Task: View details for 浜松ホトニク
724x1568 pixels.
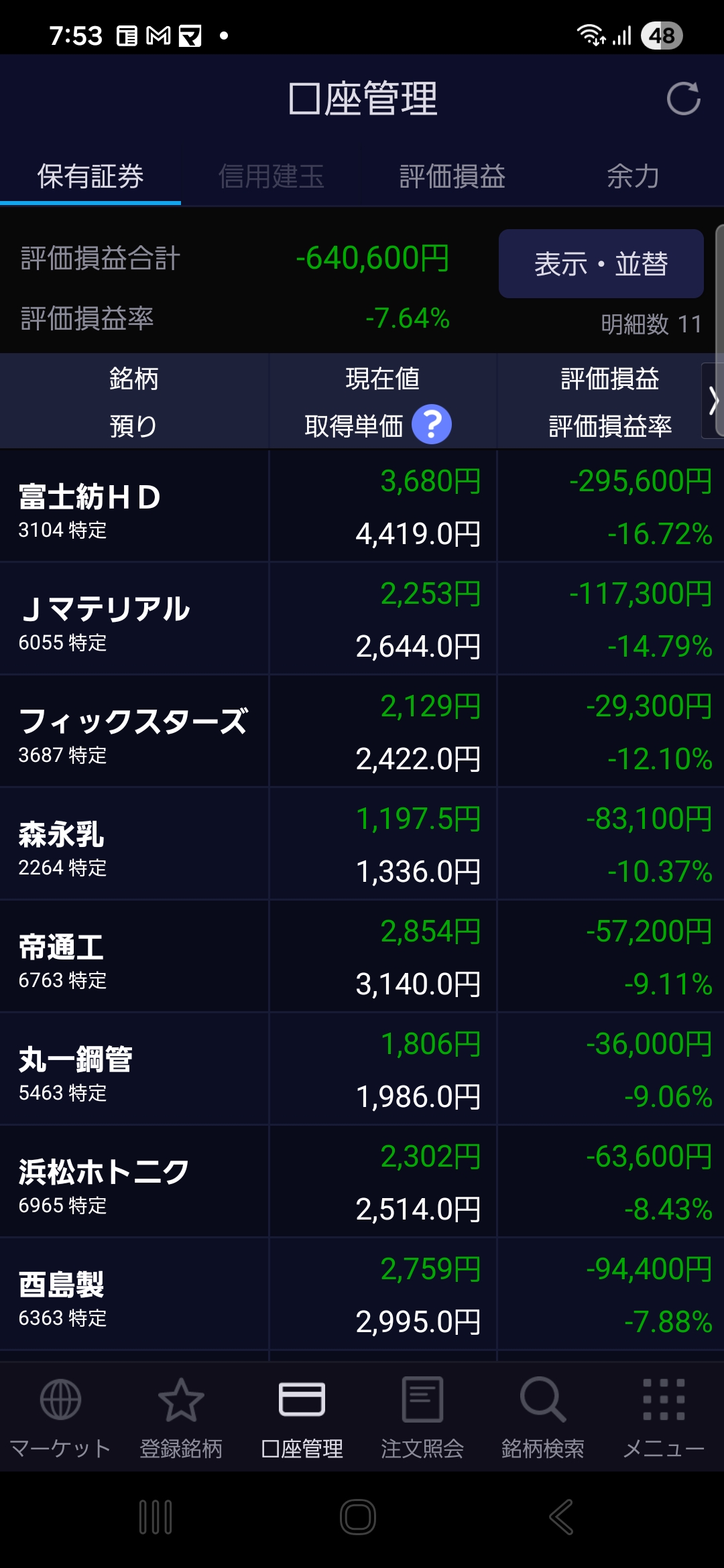Action: [362, 1181]
